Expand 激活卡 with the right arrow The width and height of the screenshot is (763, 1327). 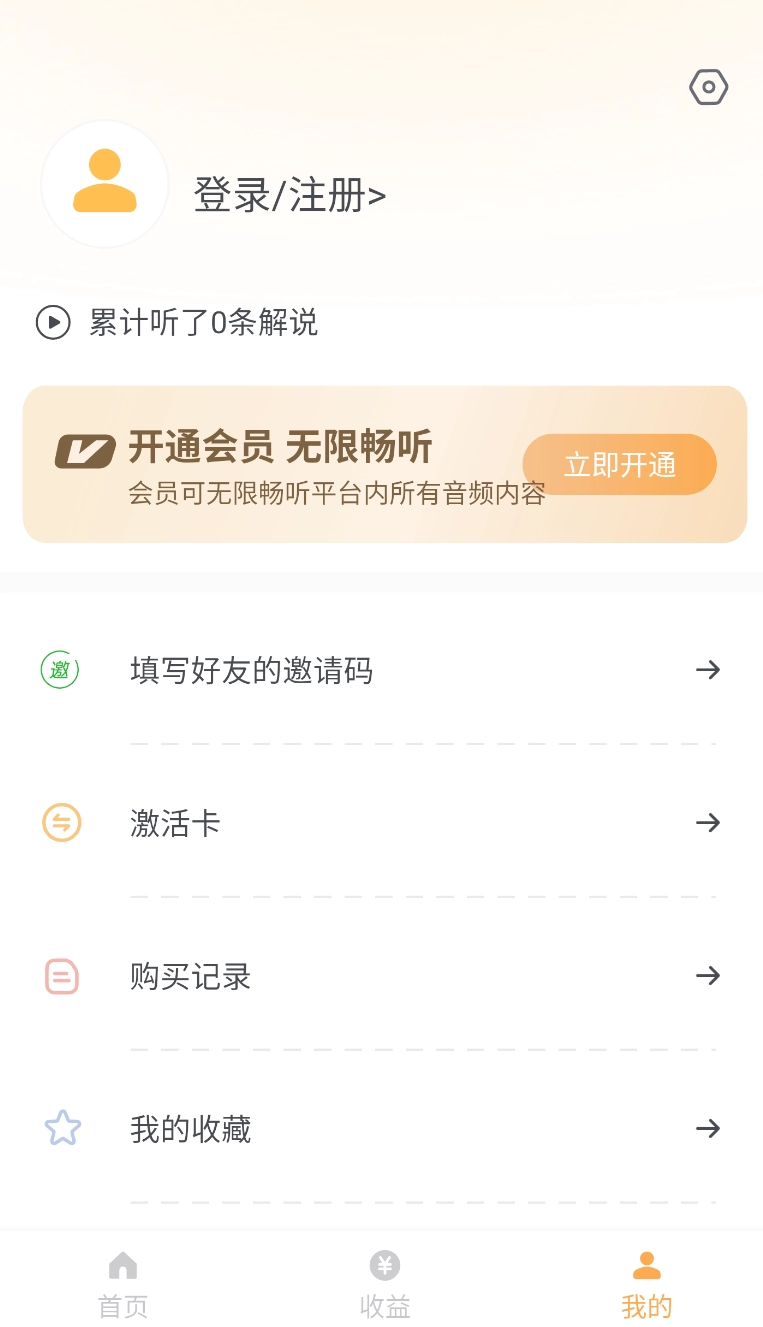(x=708, y=823)
